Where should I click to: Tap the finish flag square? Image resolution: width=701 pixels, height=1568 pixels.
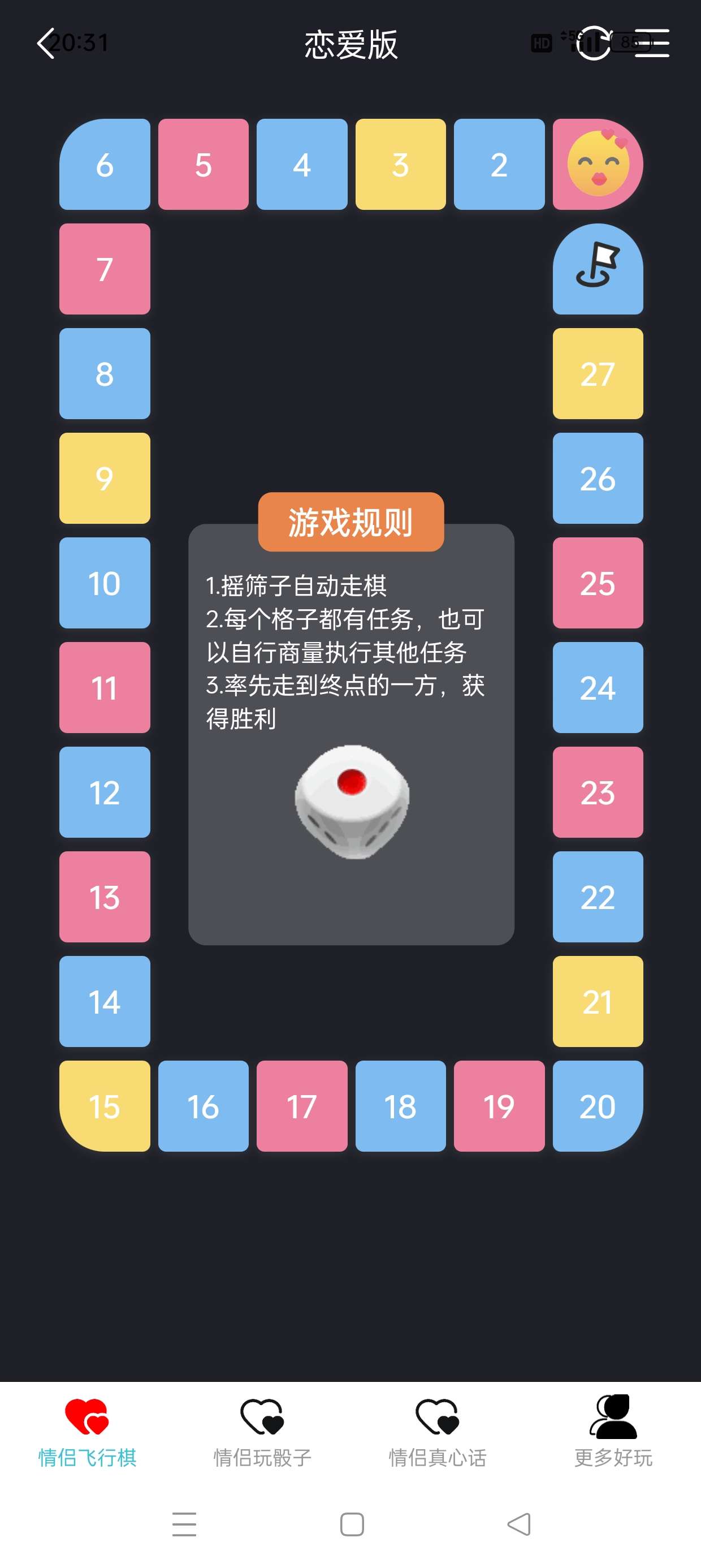coord(598,269)
